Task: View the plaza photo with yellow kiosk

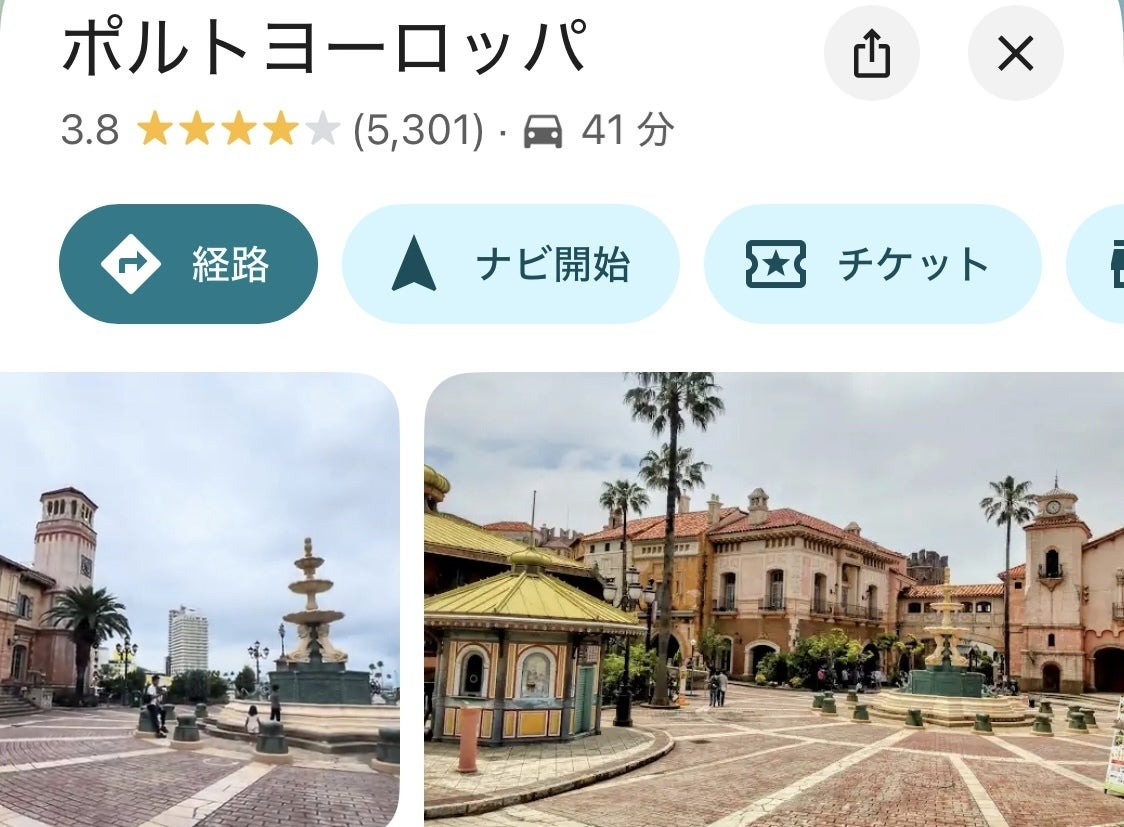Action: tap(774, 598)
